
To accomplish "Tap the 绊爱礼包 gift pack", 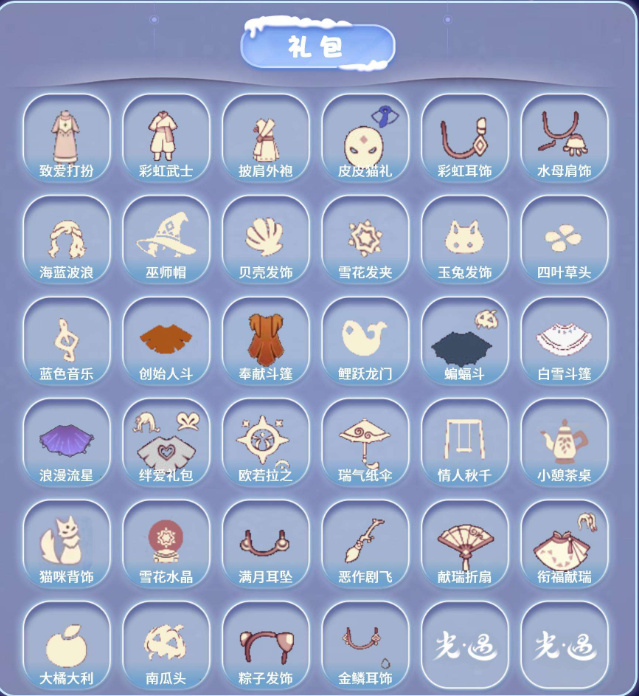I will [x=166, y=444].
